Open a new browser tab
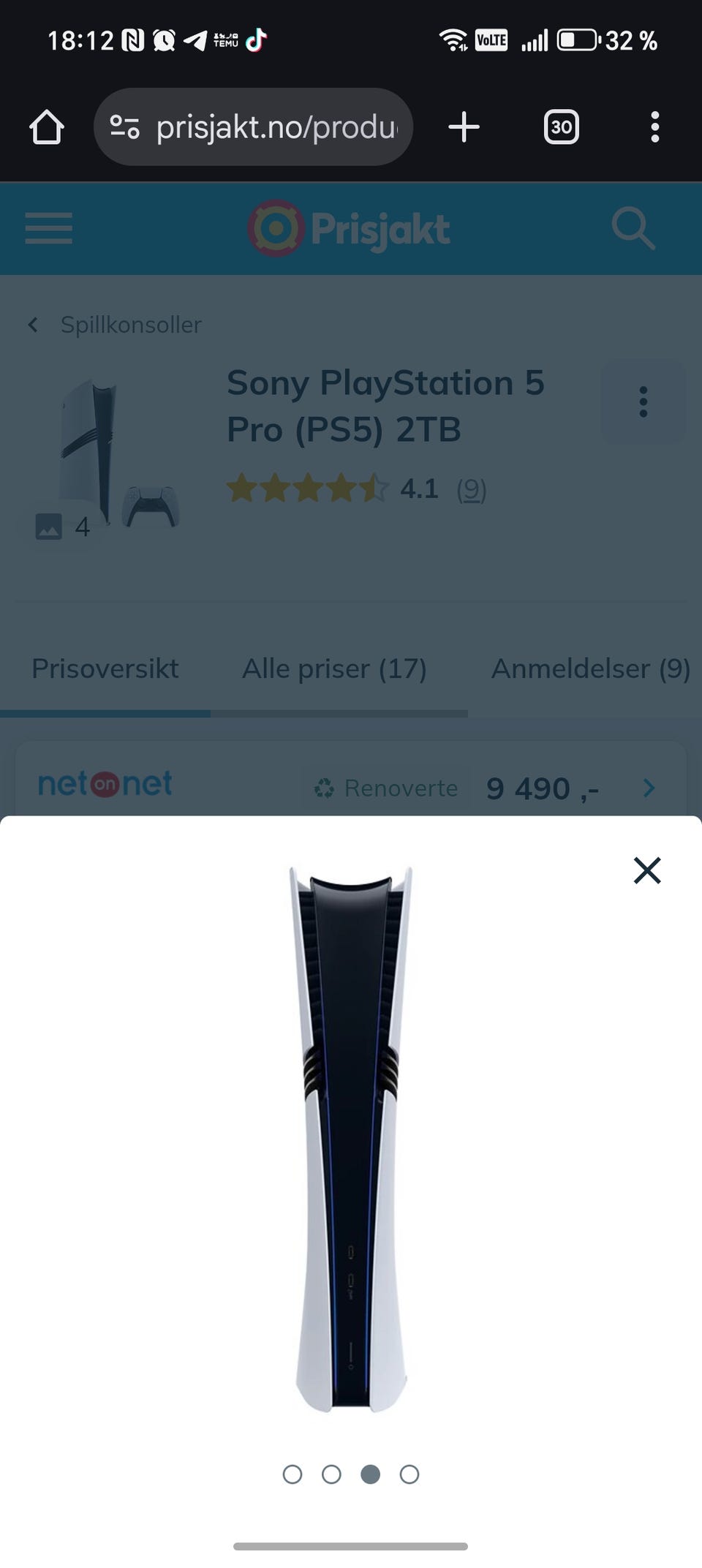Viewport: 702px width, 1568px height. coord(464,127)
